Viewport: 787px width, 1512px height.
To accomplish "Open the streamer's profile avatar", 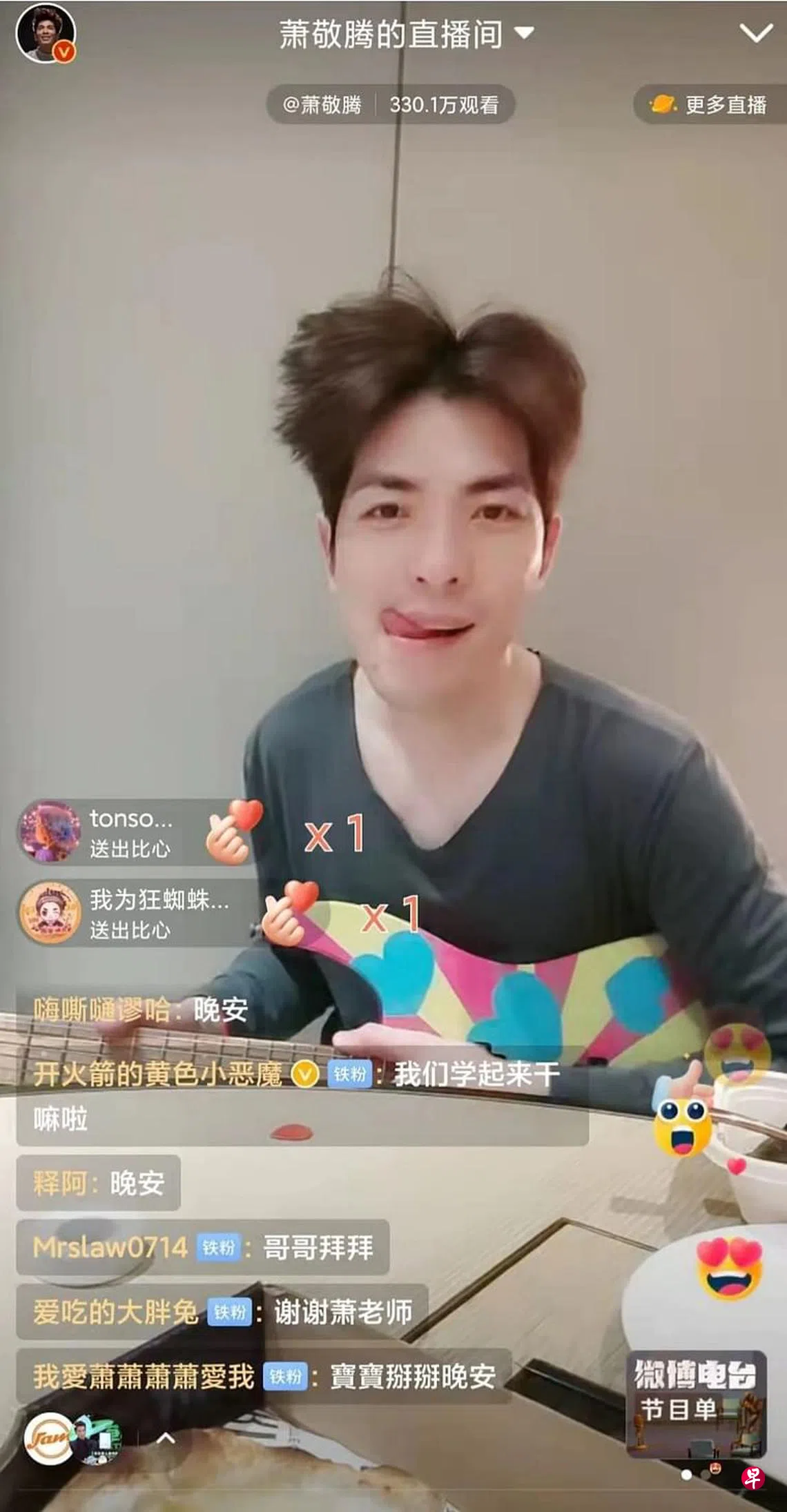I will coord(45,35).
